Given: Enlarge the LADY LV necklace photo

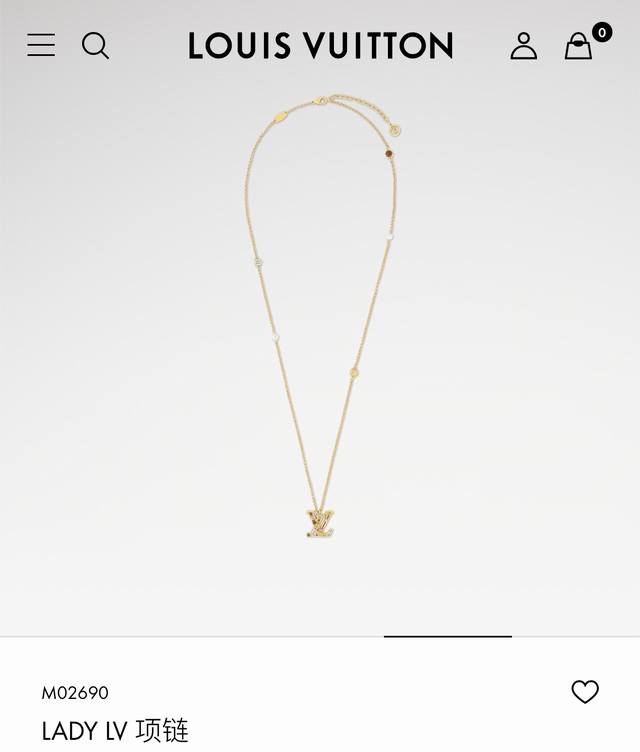Looking at the screenshot, I should click(320, 330).
